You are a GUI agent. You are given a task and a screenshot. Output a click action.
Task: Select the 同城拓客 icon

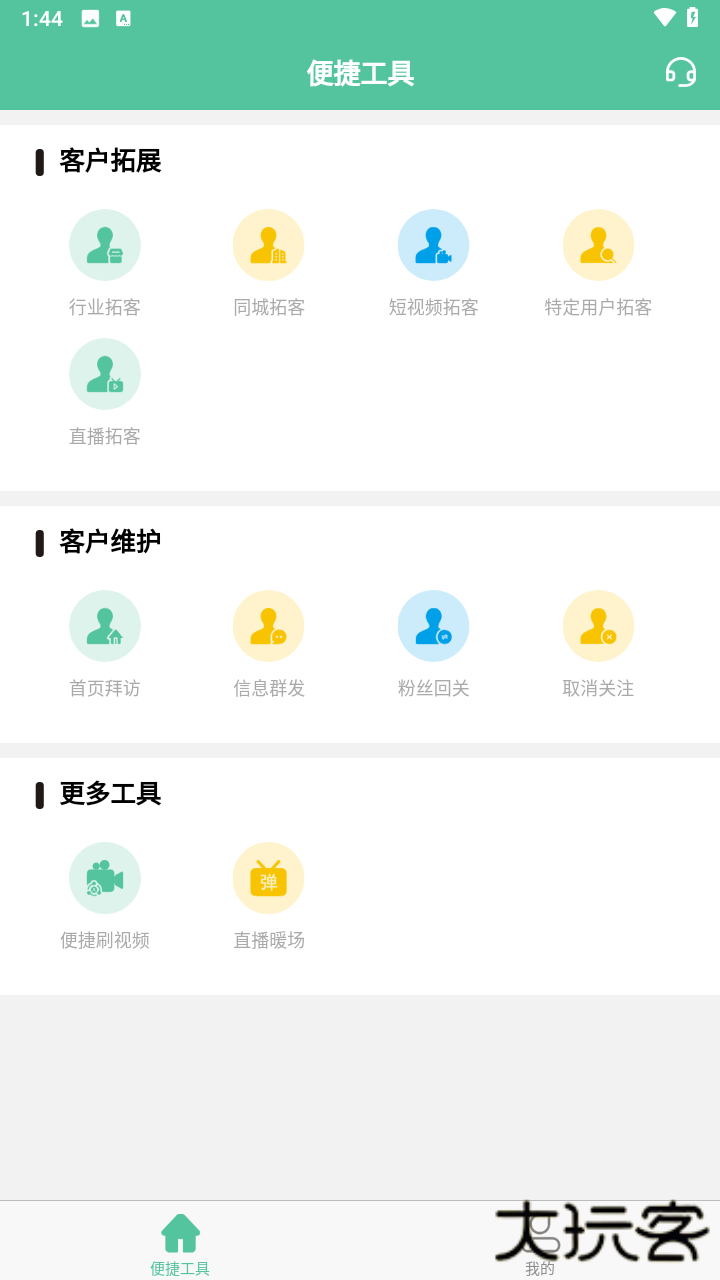(268, 244)
